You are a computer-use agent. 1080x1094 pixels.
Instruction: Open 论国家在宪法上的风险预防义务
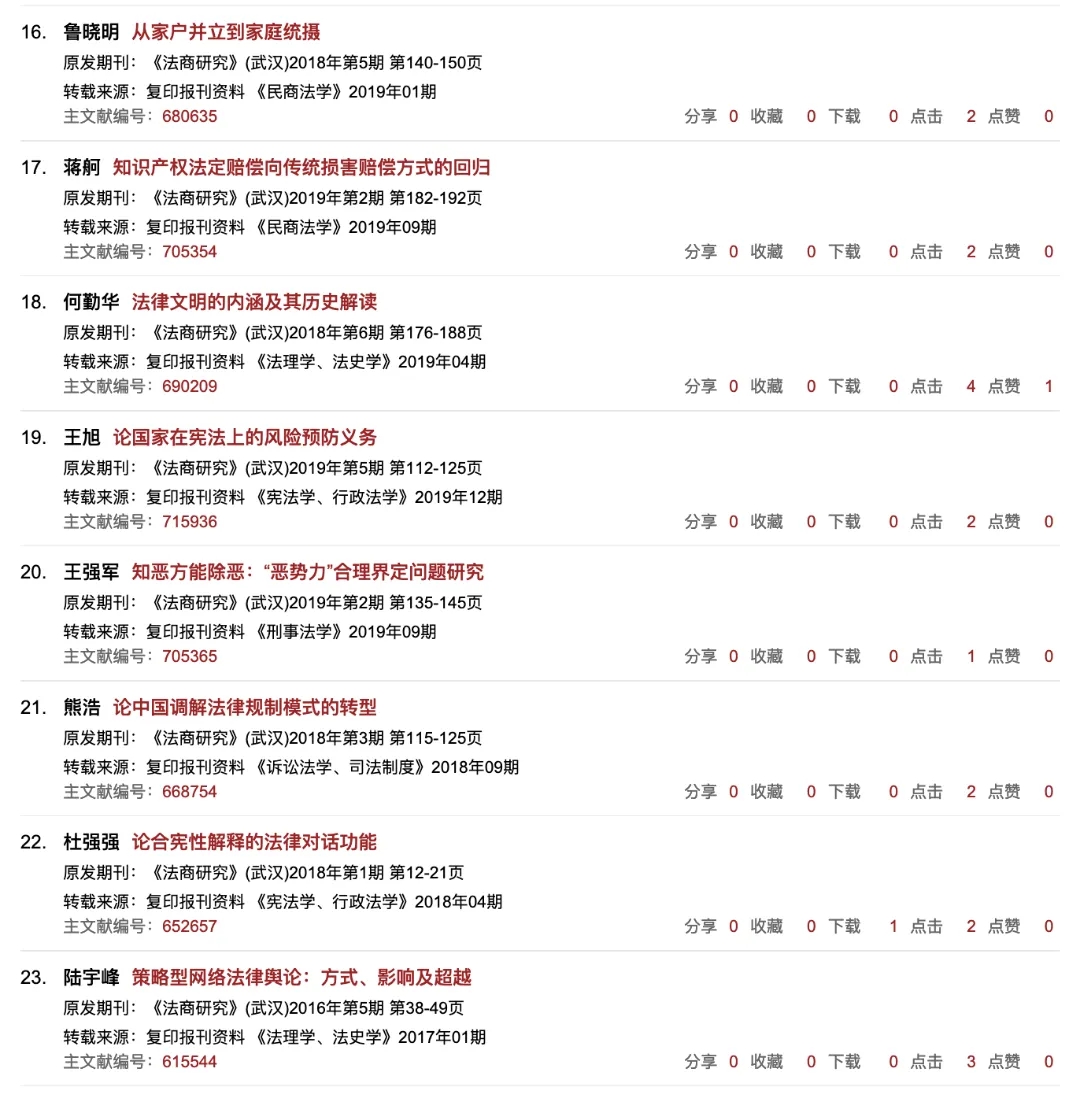[x=244, y=437]
